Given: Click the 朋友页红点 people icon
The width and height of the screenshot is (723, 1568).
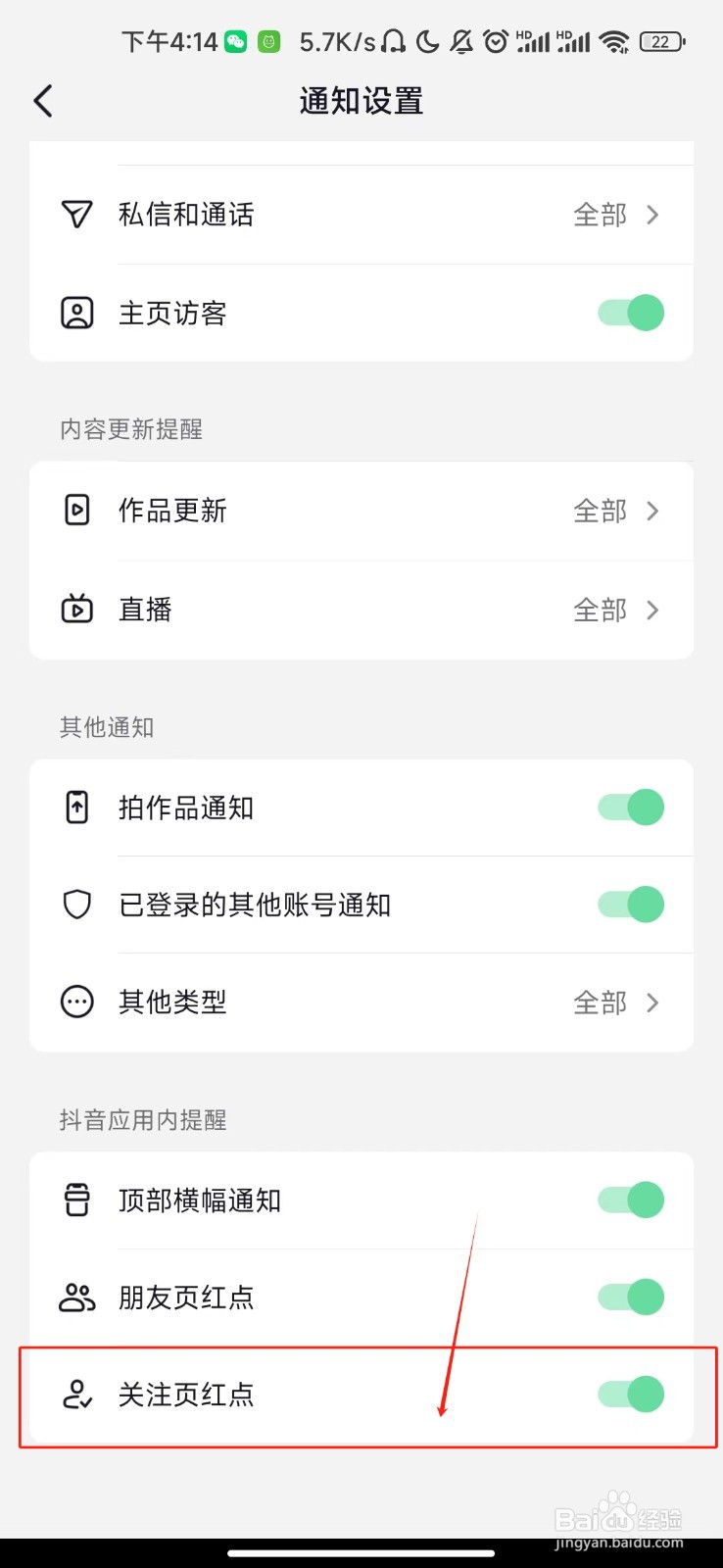Looking at the screenshot, I should [76, 1297].
